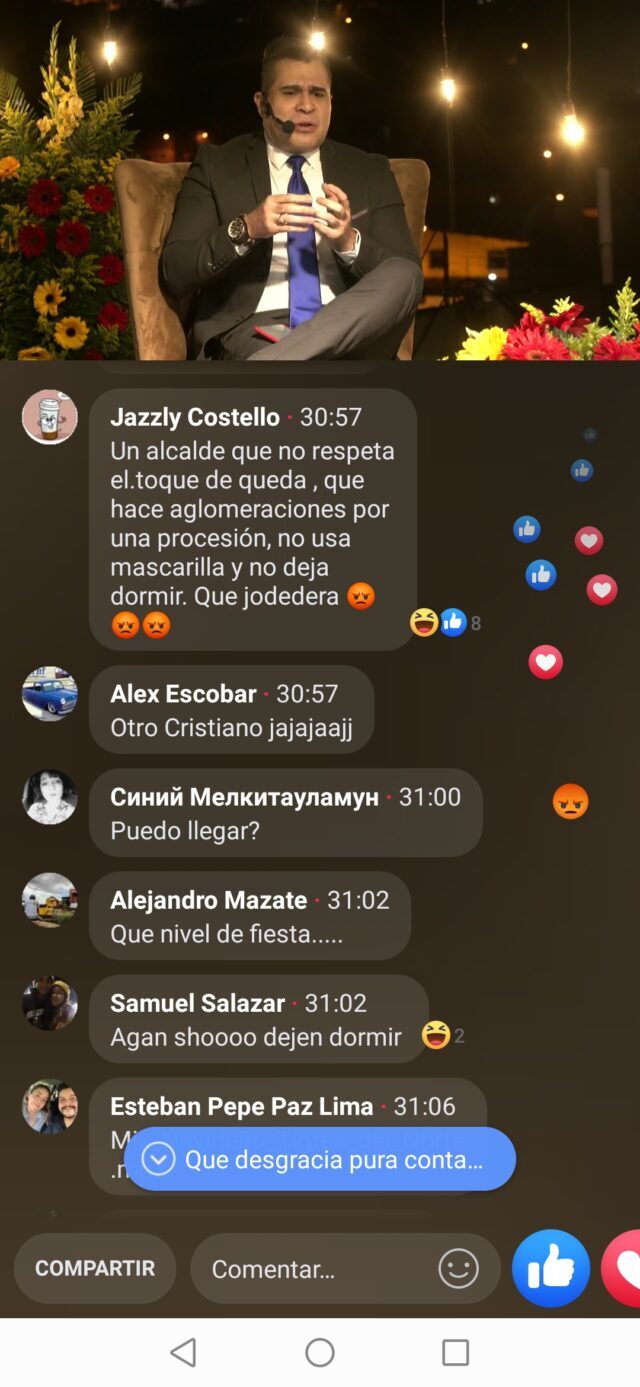
Task: Open recent apps from navigation bar
Action: click(455, 1353)
